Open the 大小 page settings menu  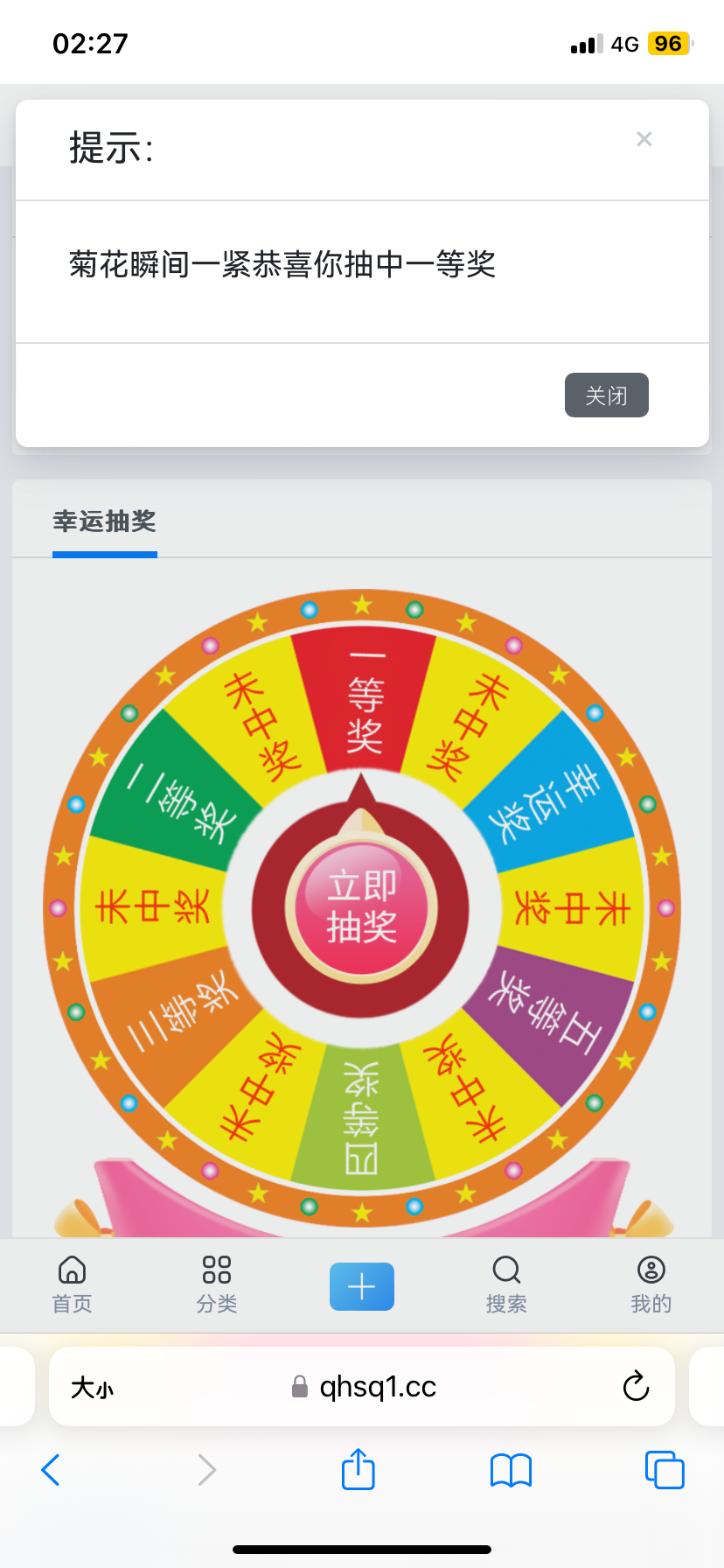click(x=93, y=1388)
